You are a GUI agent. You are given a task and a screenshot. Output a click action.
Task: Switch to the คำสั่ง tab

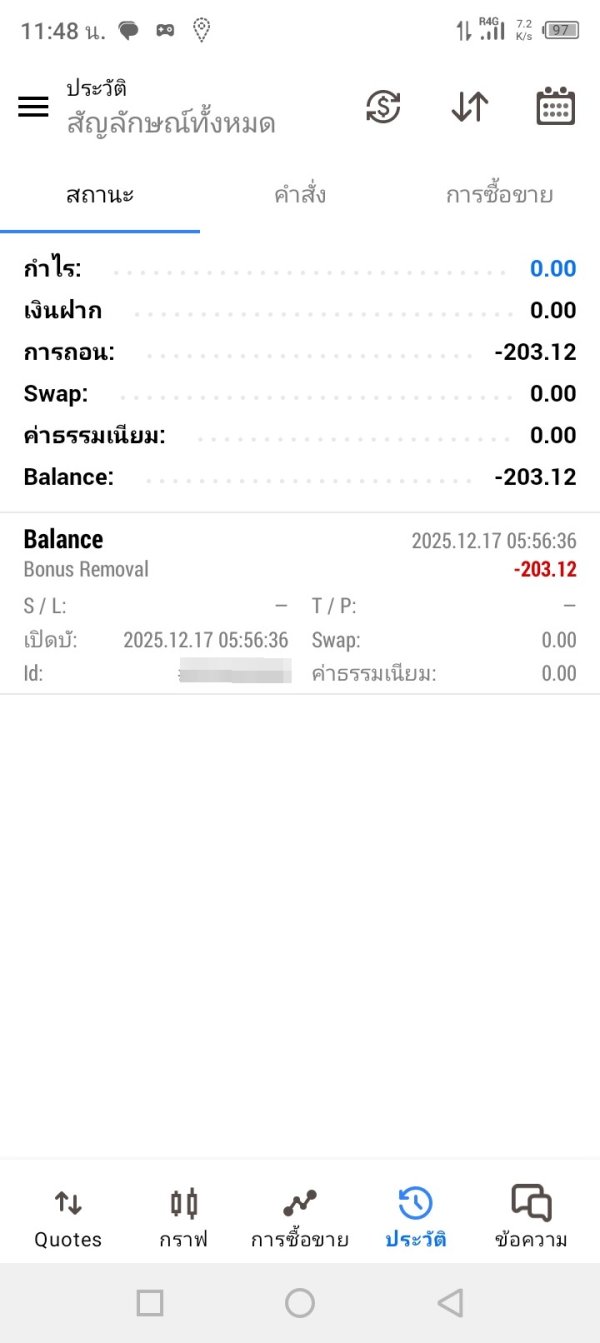[300, 195]
